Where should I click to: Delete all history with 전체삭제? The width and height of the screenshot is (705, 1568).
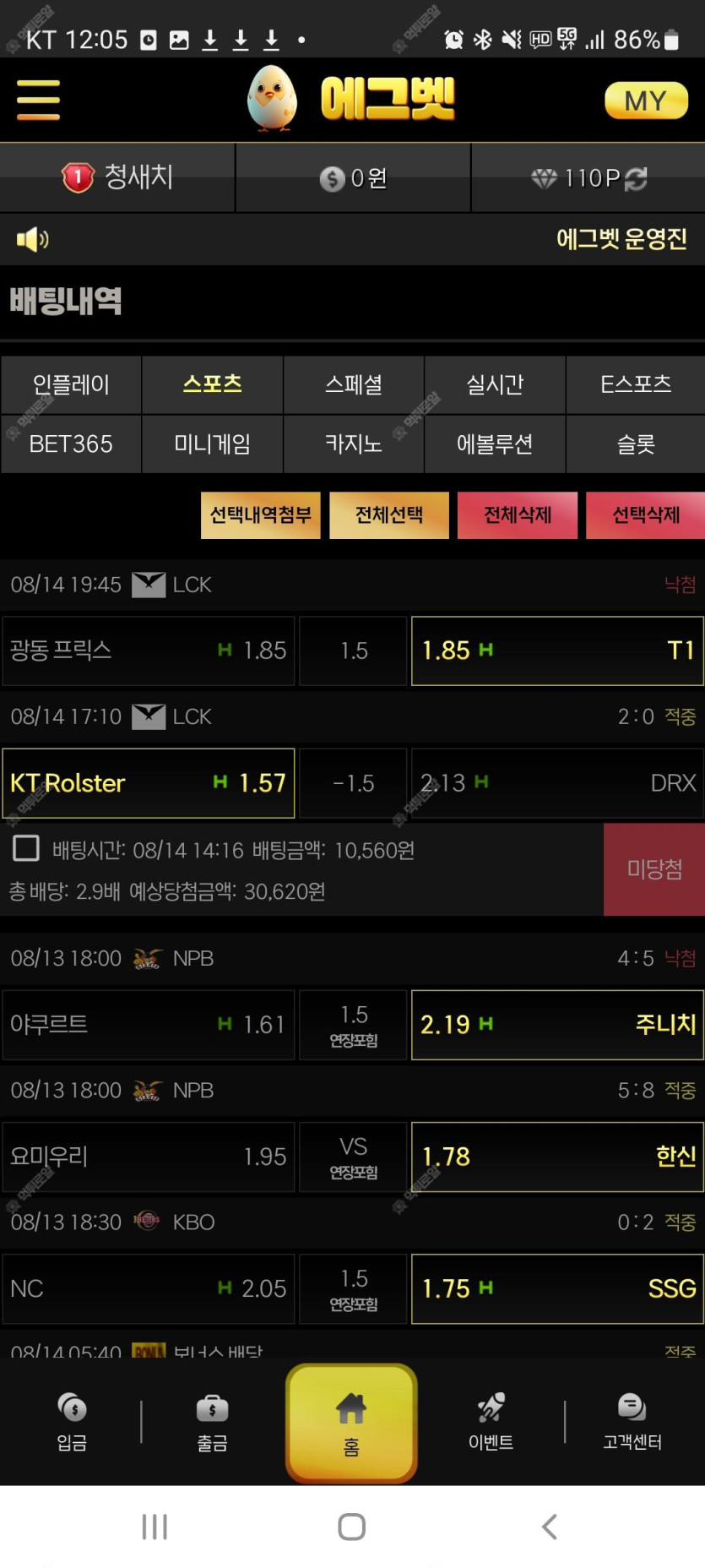[x=518, y=515]
